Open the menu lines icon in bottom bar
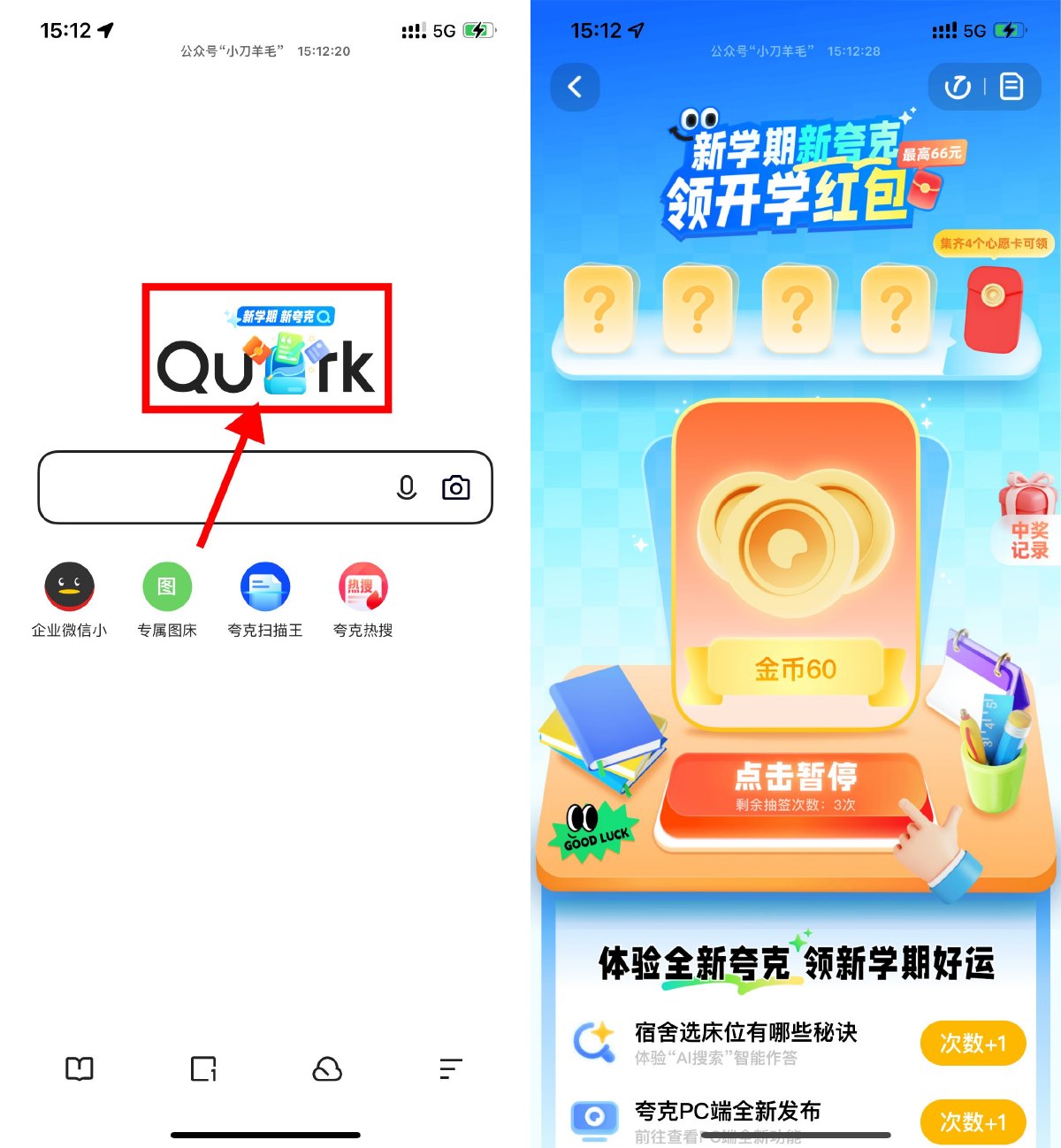The image size is (1061, 1148). coord(451,1069)
